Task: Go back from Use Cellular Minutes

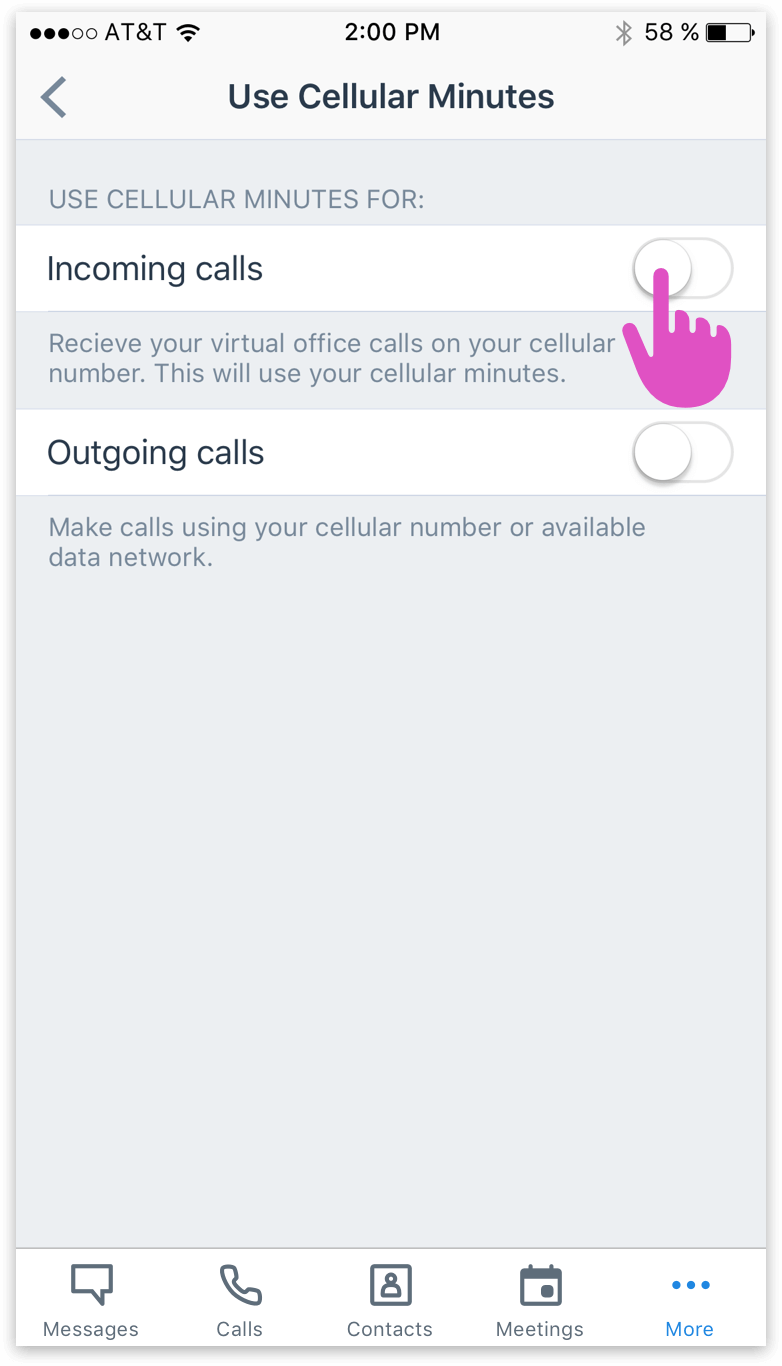Action: tap(54, 98)
